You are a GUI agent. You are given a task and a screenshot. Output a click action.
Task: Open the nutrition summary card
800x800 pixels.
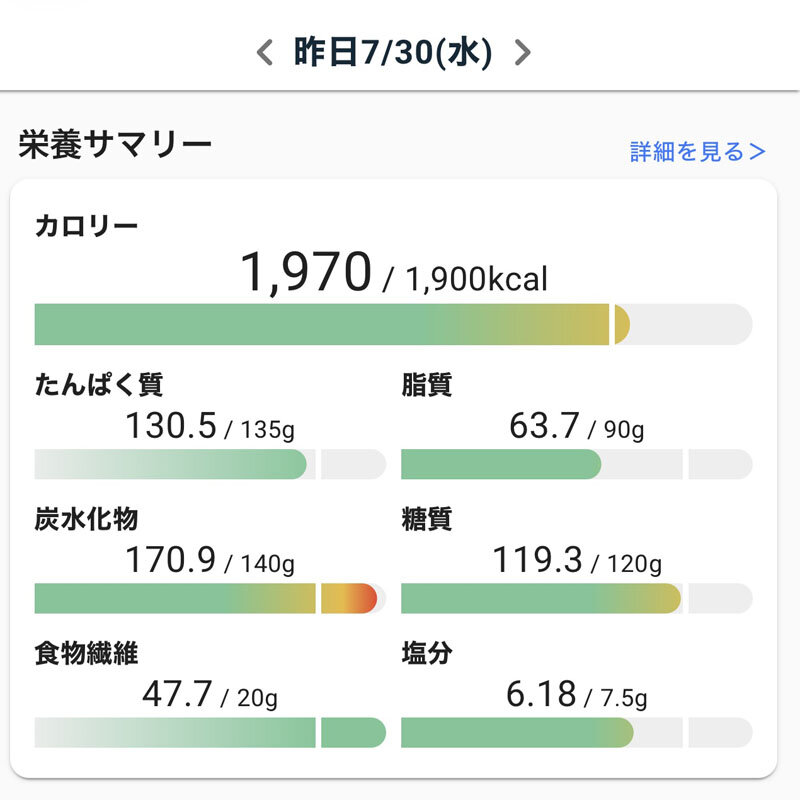click(393, 478)
